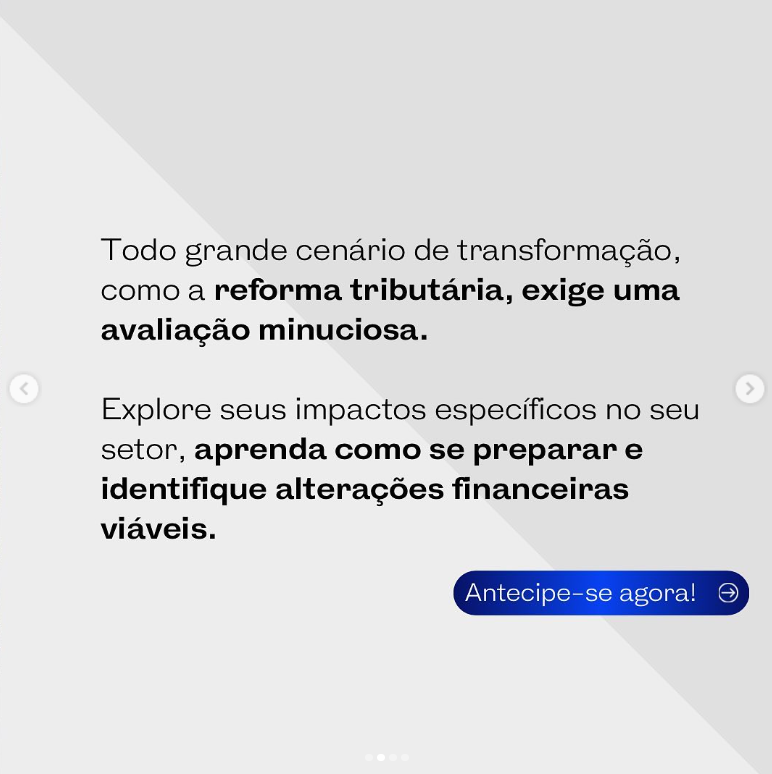
Task: Go to the next carousel slide
Action: (x=749, y=388)
